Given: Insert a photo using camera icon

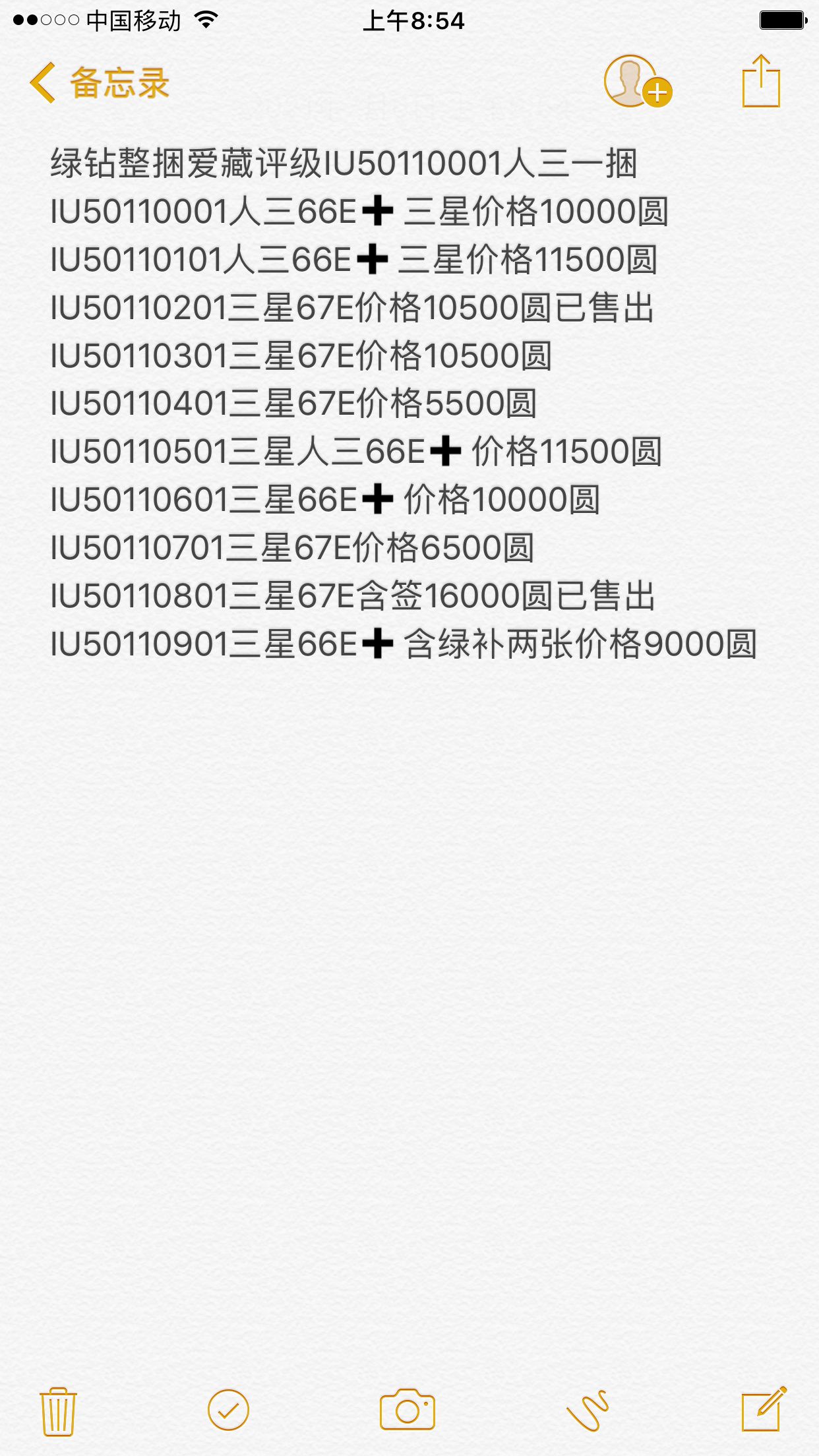Looking at the screenshot, I should (408, 1410).
